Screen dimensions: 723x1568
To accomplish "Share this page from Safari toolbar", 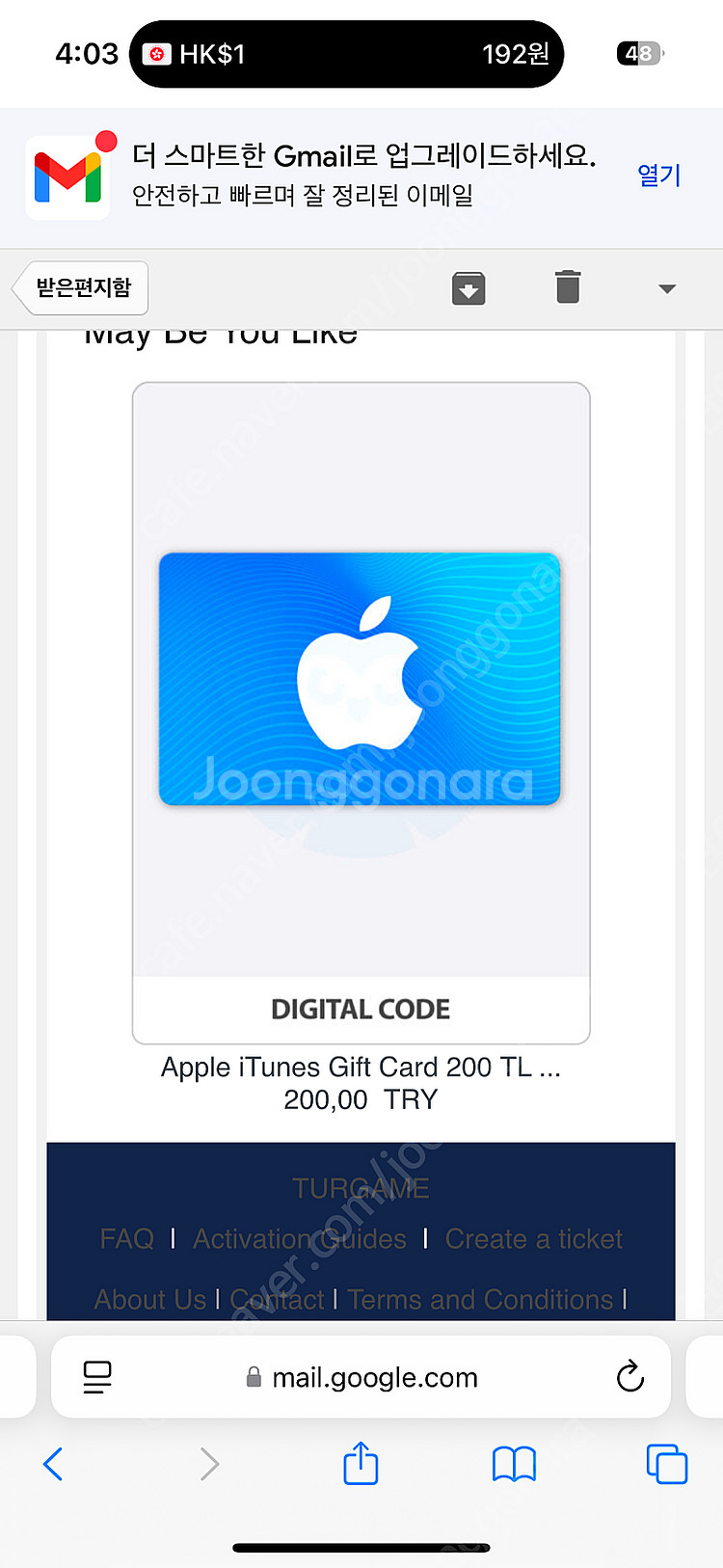I will click(361, 1463).
